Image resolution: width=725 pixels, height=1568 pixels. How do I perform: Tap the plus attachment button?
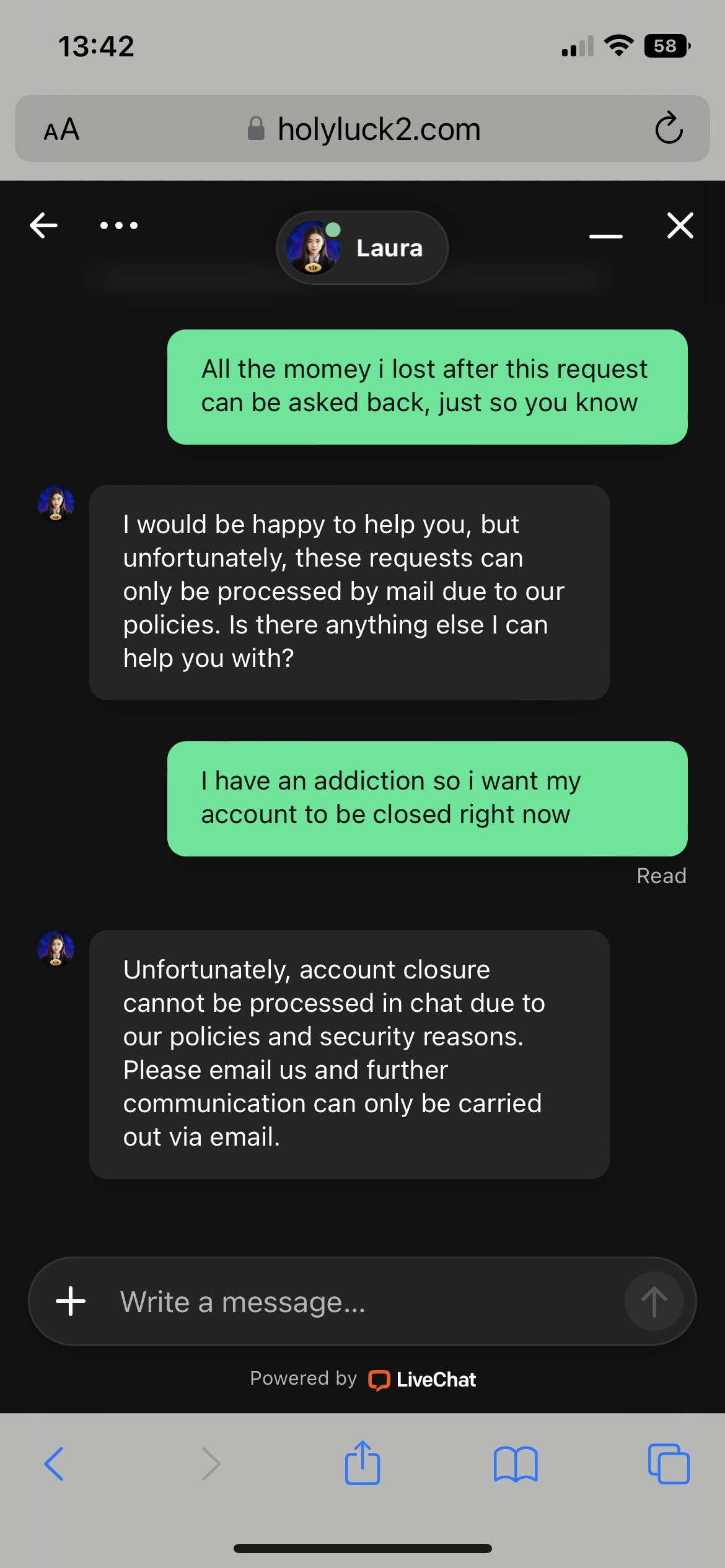click(71, 1301)
